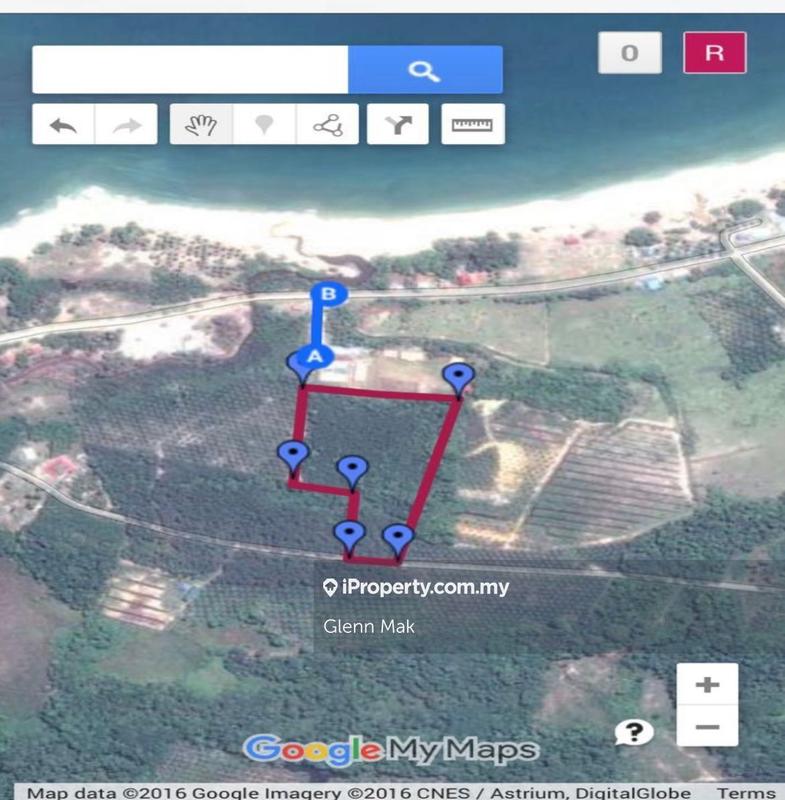
Task: Tap the grey 0 button
Action: click(629, 53)
